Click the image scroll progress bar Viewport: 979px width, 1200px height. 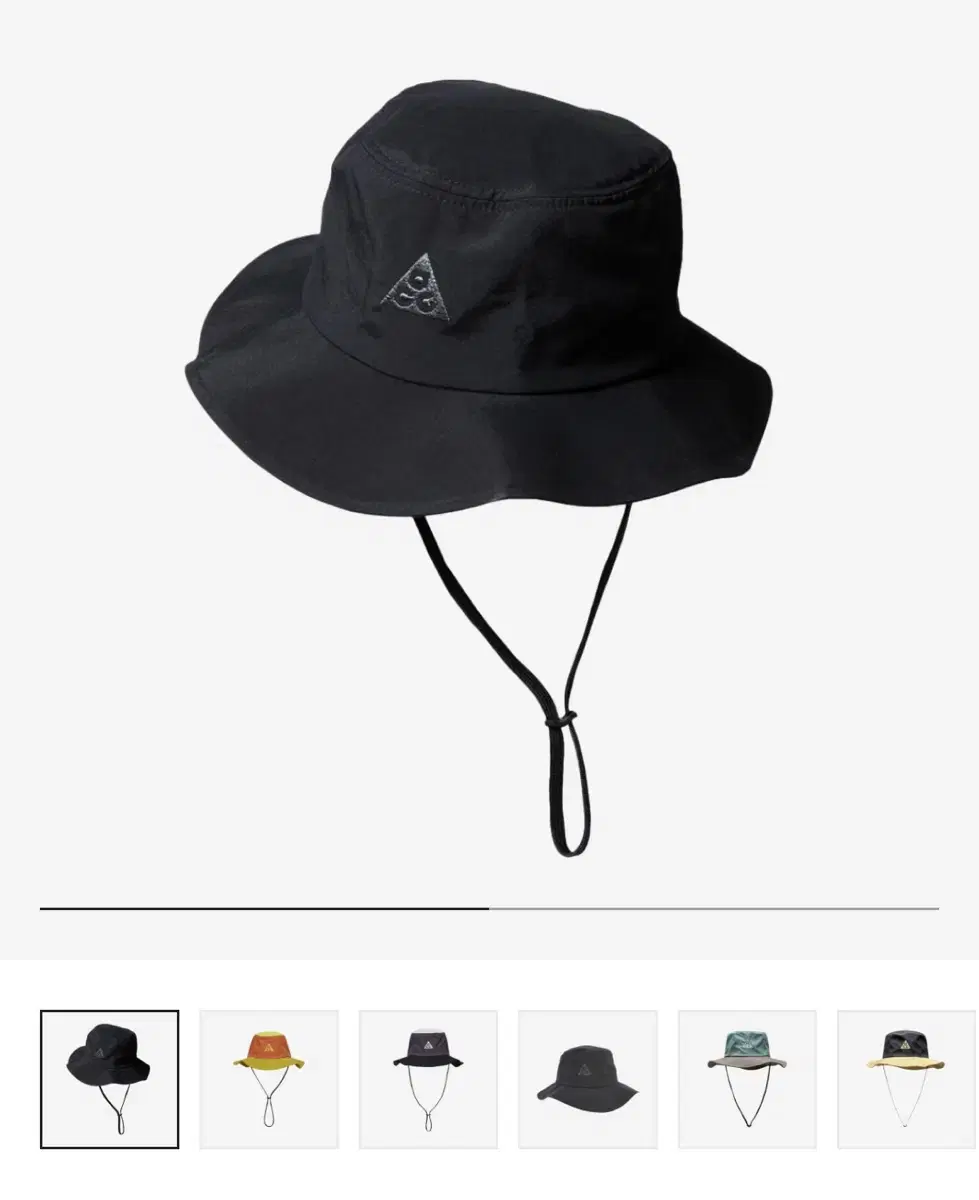[490, 908]
